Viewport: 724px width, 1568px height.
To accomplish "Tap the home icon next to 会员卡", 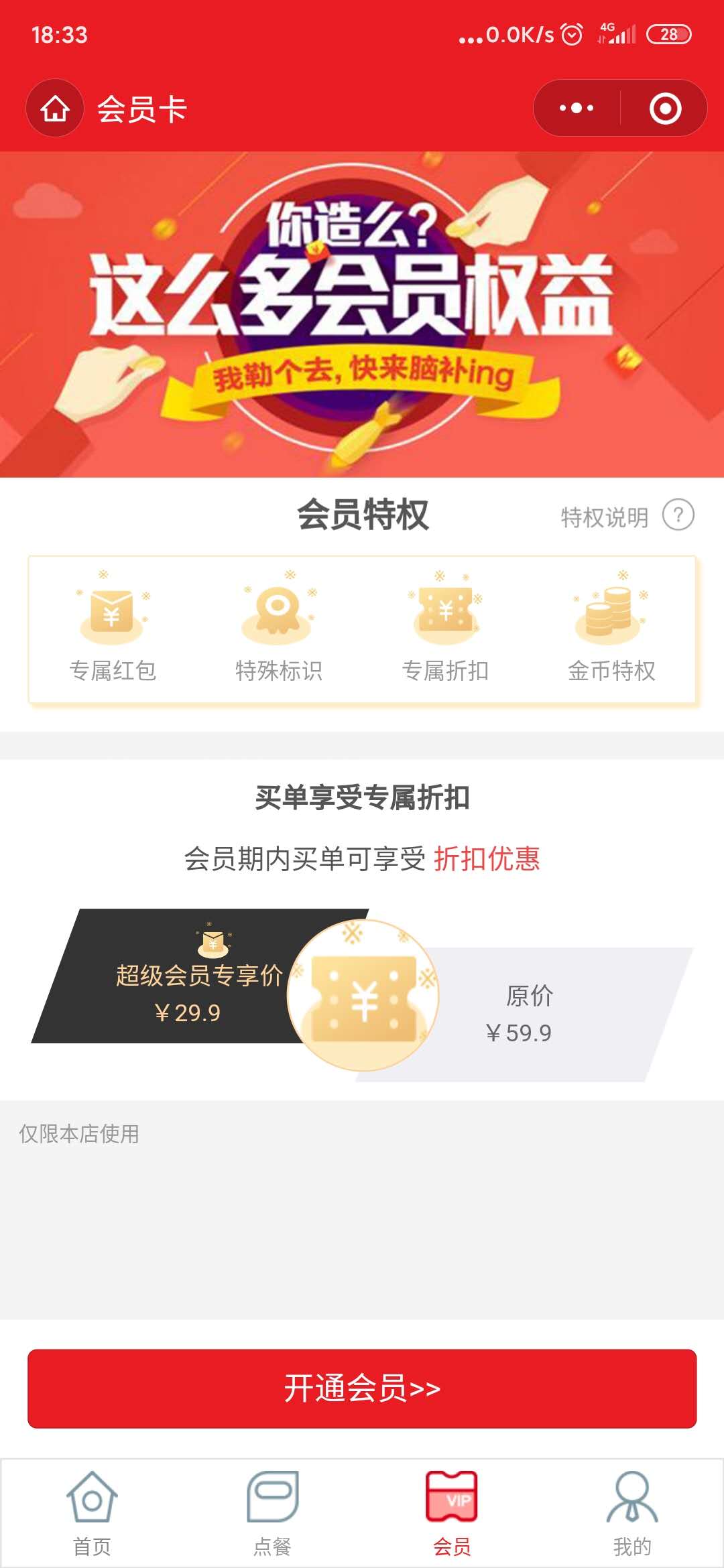I will 55,109.
